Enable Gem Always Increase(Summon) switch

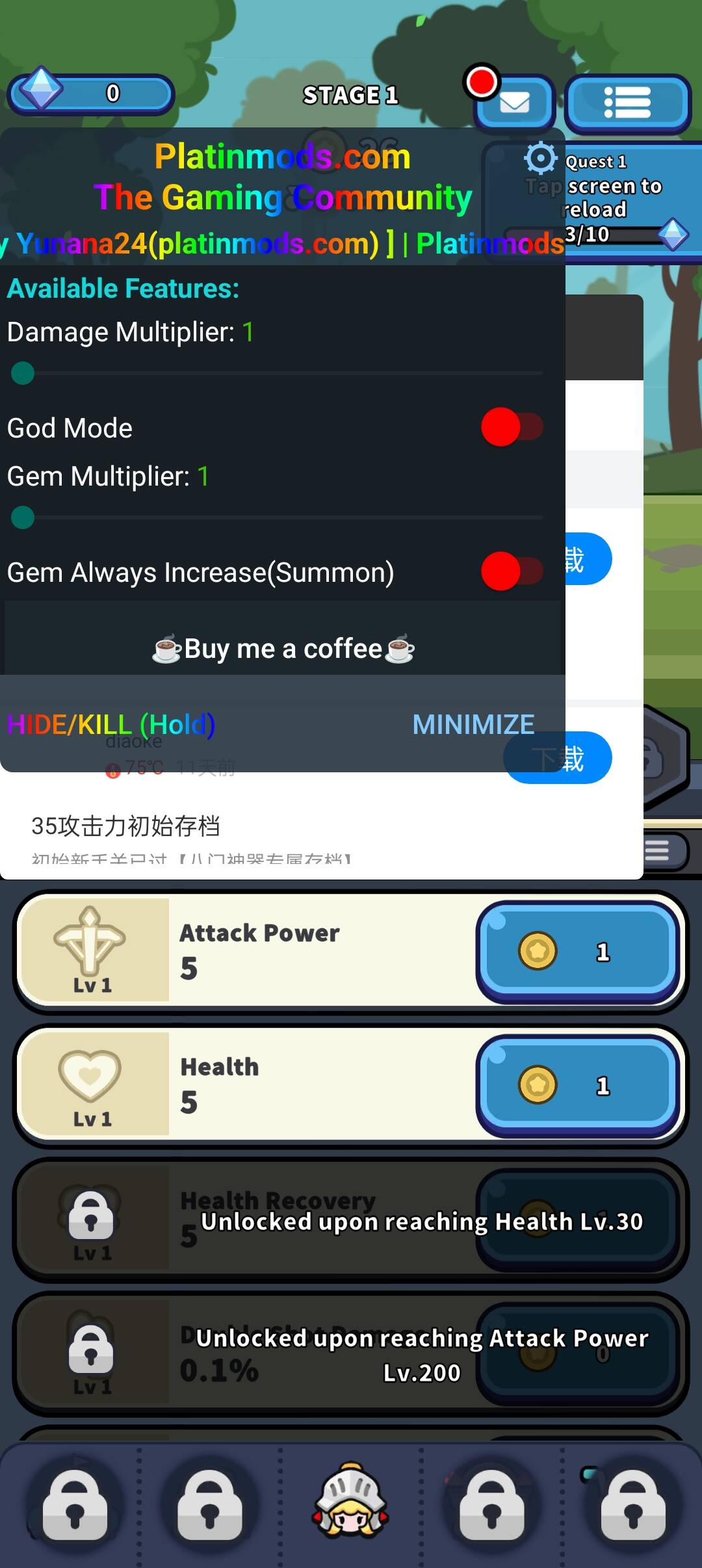(x=512, y=571)
